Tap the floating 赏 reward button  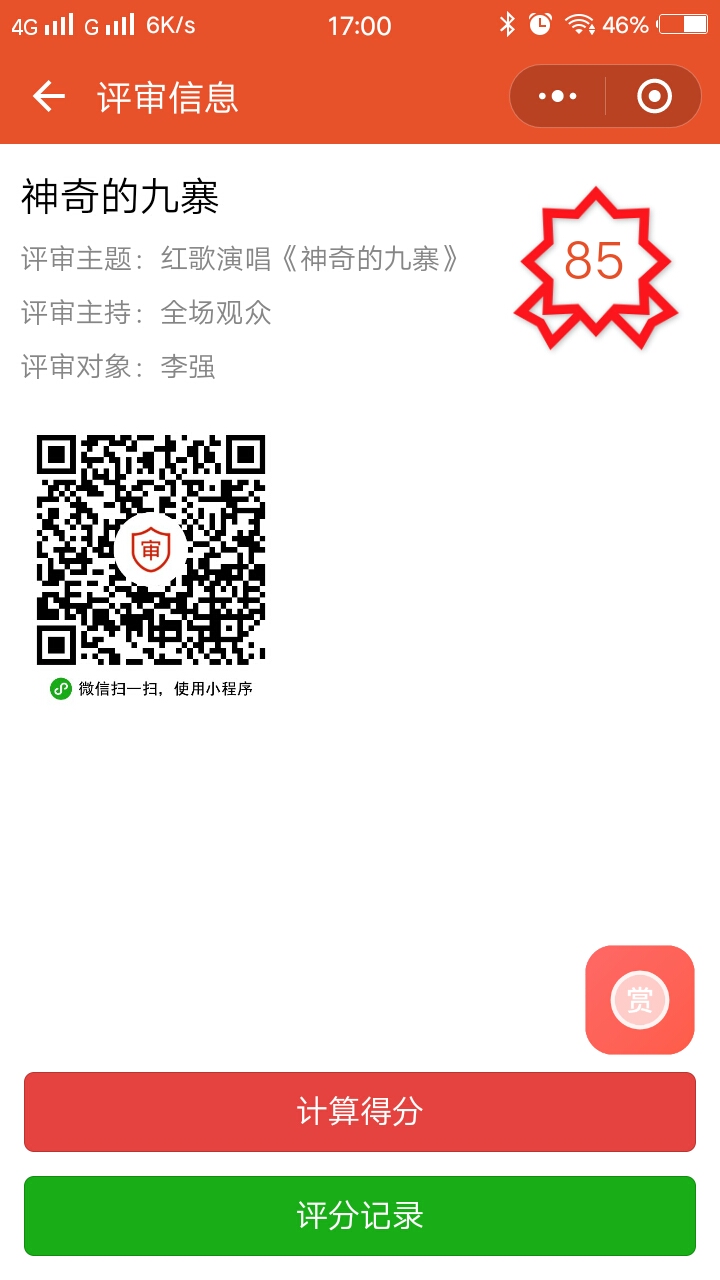click(640, 999)
